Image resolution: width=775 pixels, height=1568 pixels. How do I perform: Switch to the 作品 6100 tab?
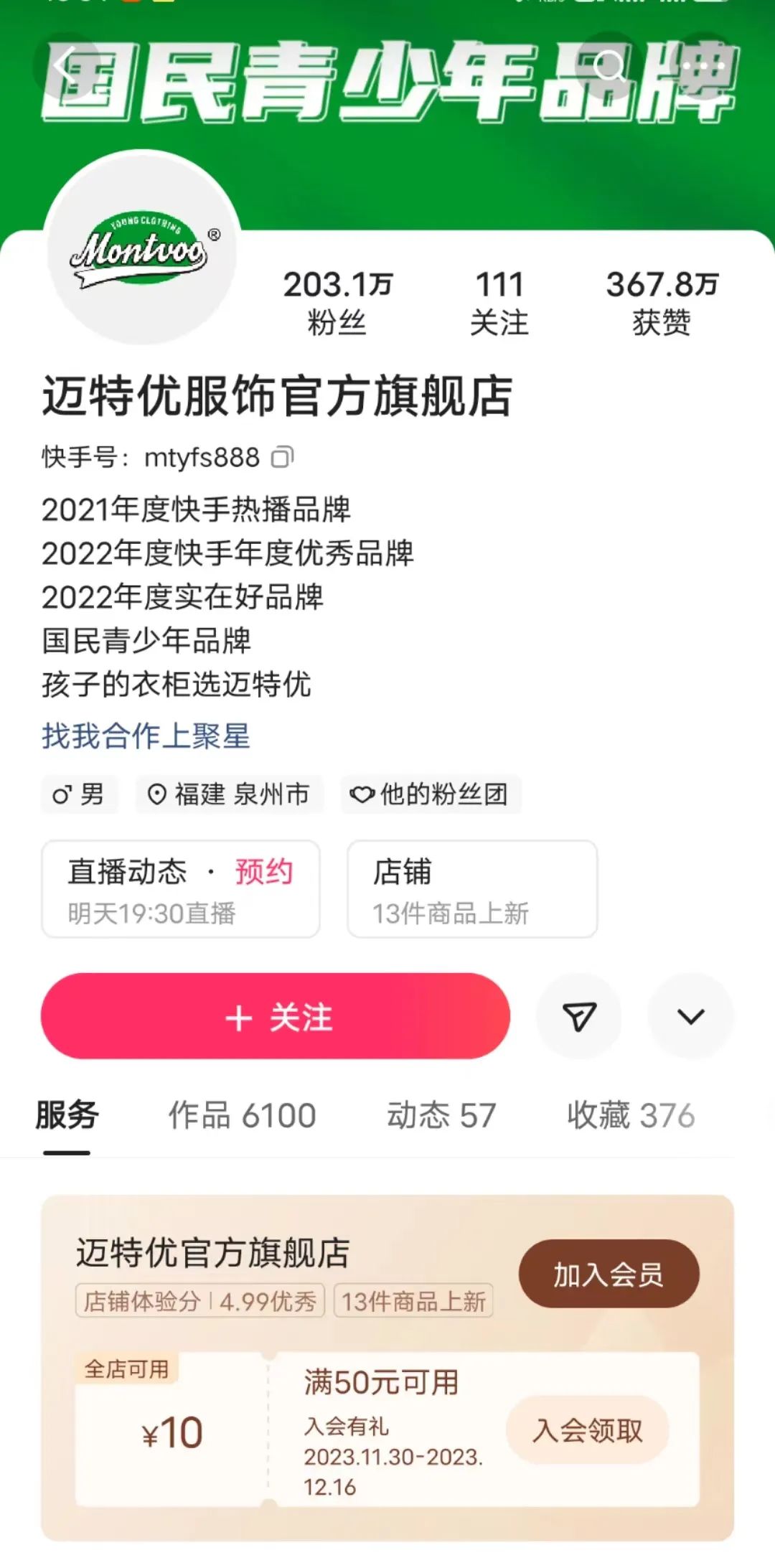point(242,1116)
